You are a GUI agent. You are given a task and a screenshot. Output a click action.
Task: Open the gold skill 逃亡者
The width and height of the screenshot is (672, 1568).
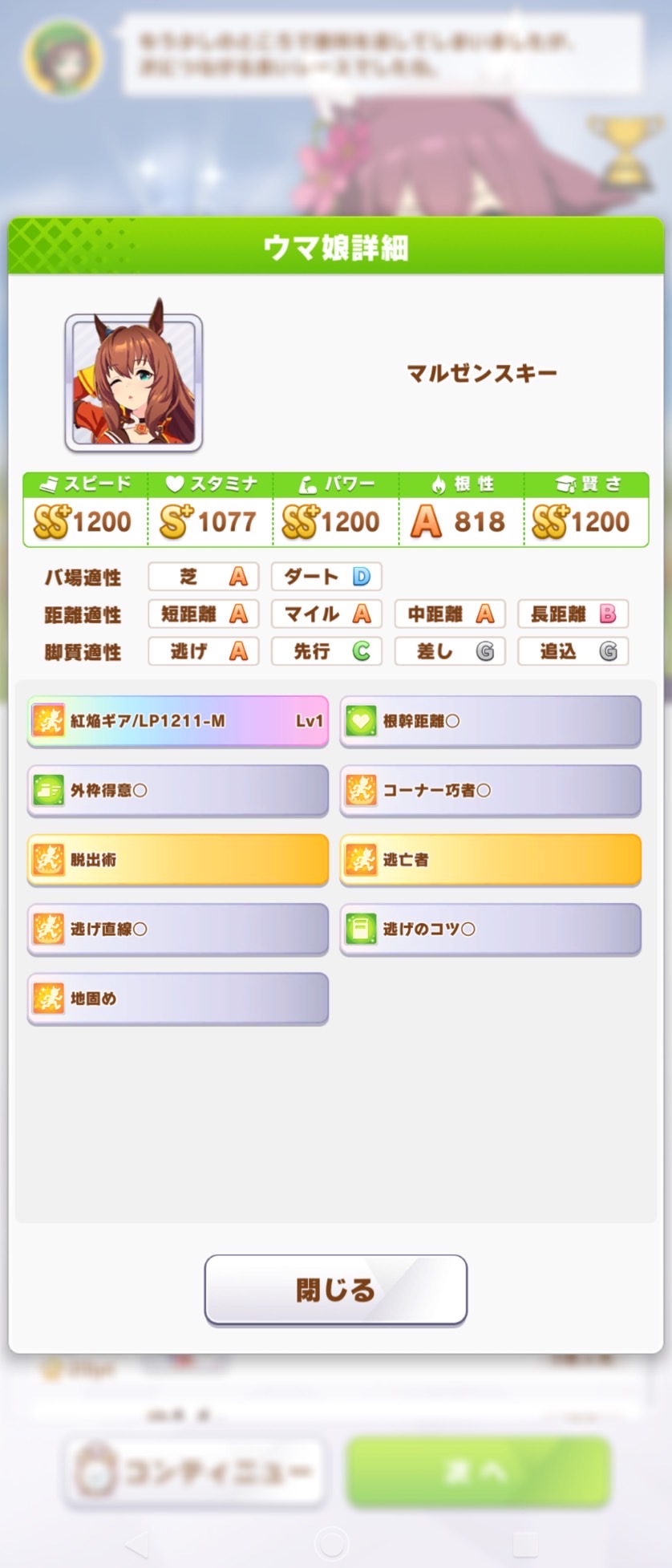[x=490, y=860]
